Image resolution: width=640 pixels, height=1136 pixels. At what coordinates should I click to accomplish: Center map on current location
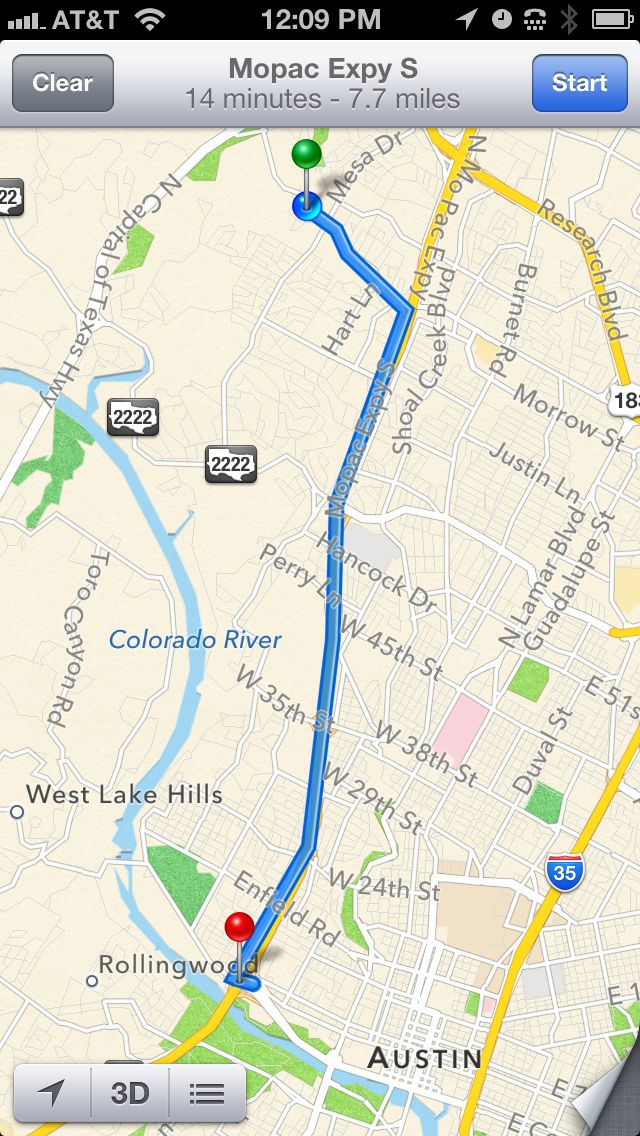[52, 1093]
